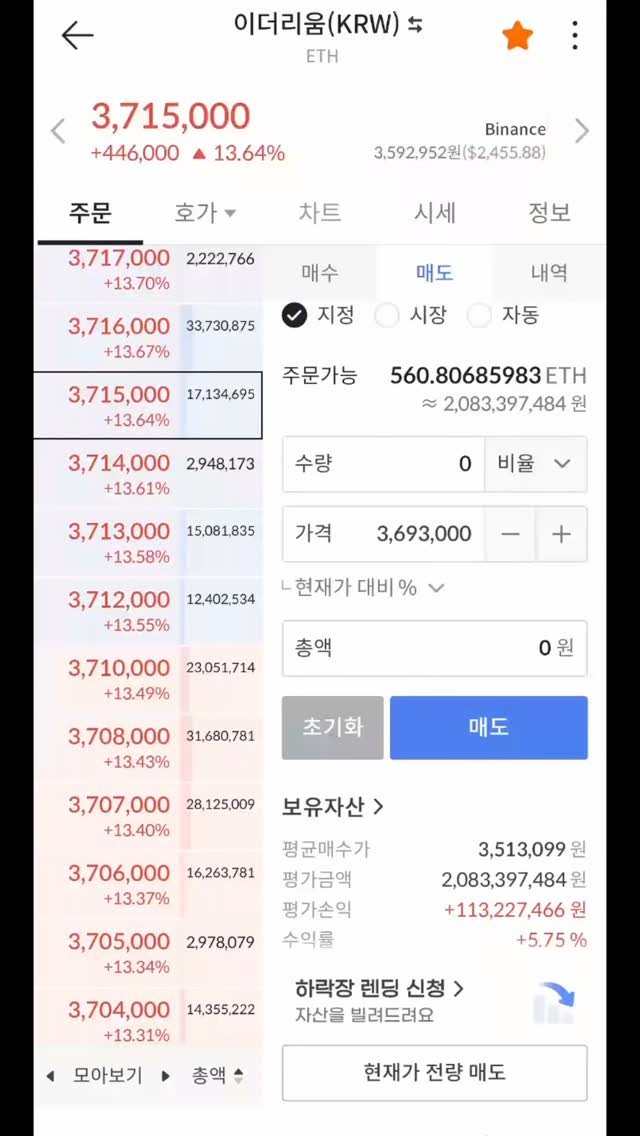Decrease the price with the minus button

pos(511,534)
